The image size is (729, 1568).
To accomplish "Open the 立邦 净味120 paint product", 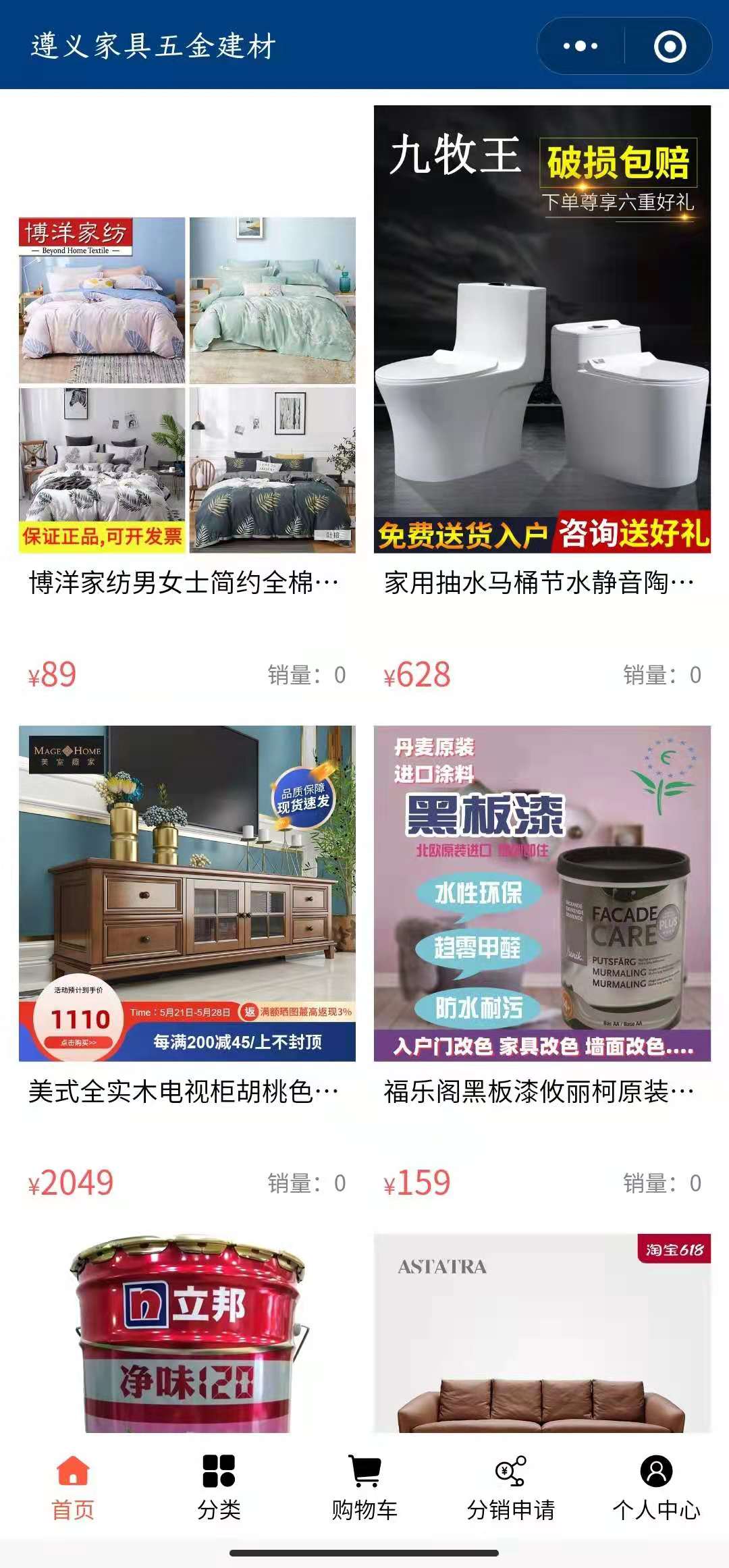I will [x=187, y=1333].
